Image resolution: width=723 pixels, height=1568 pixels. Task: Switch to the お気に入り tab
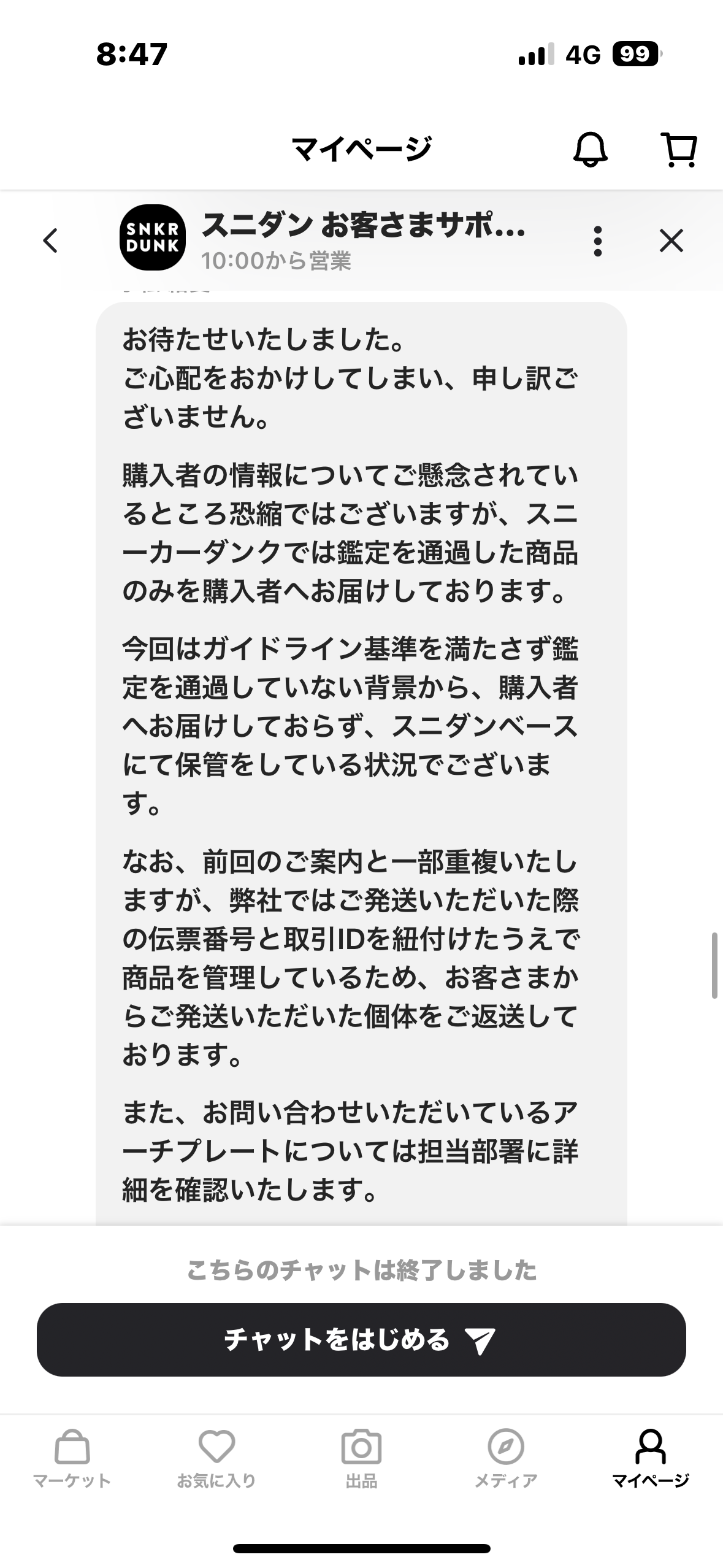point(216,1459)
